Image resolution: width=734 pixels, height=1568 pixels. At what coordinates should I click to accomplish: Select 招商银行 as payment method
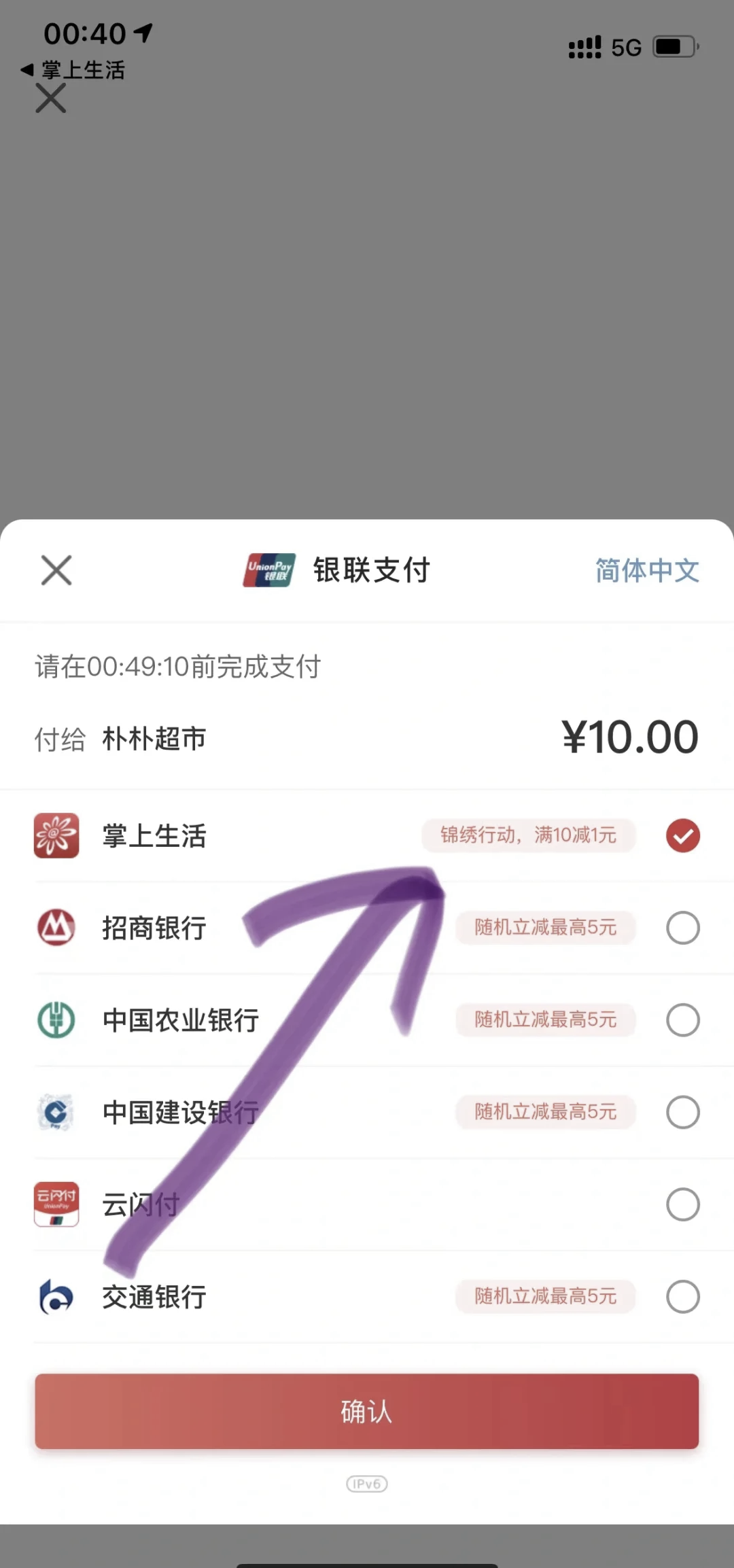click(682, 927)
